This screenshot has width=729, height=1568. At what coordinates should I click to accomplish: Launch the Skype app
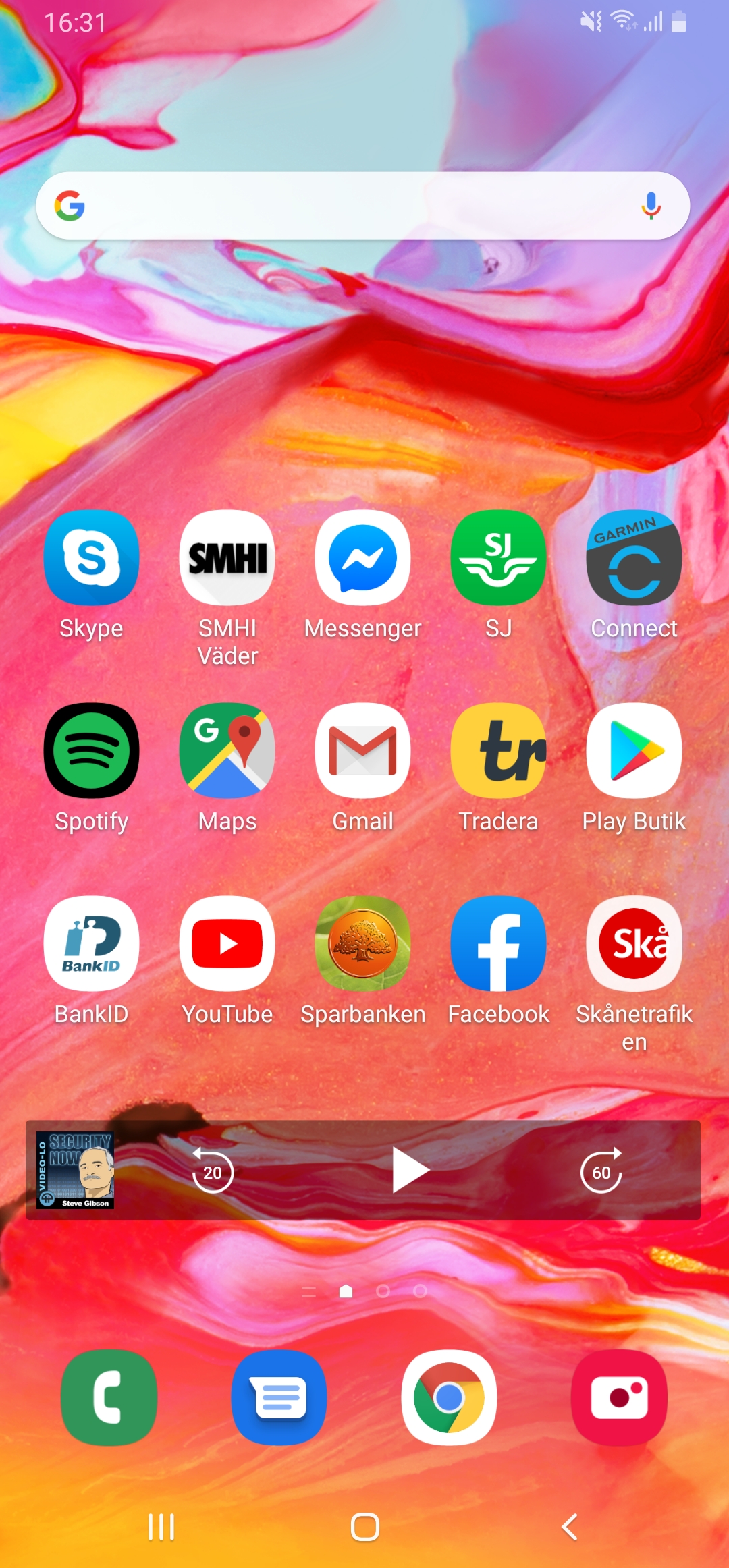pyautogui.click(x=91, y=558)
